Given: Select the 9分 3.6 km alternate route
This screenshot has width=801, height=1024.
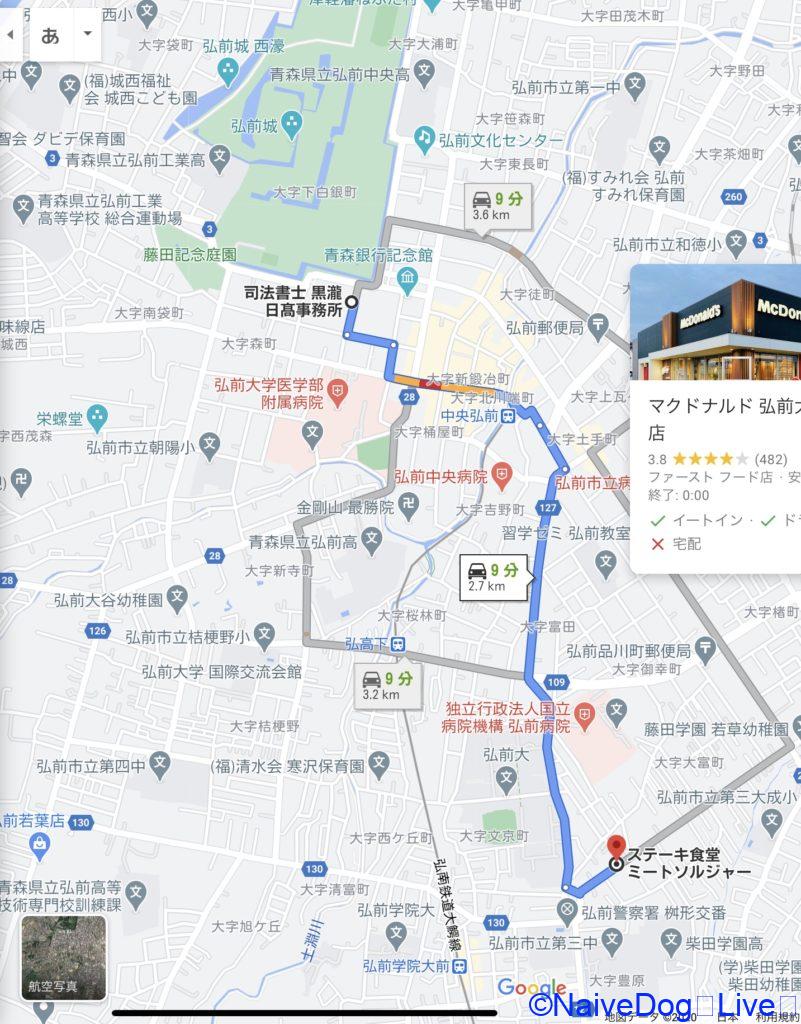Looking at the screenshot, I should (497, 205).
